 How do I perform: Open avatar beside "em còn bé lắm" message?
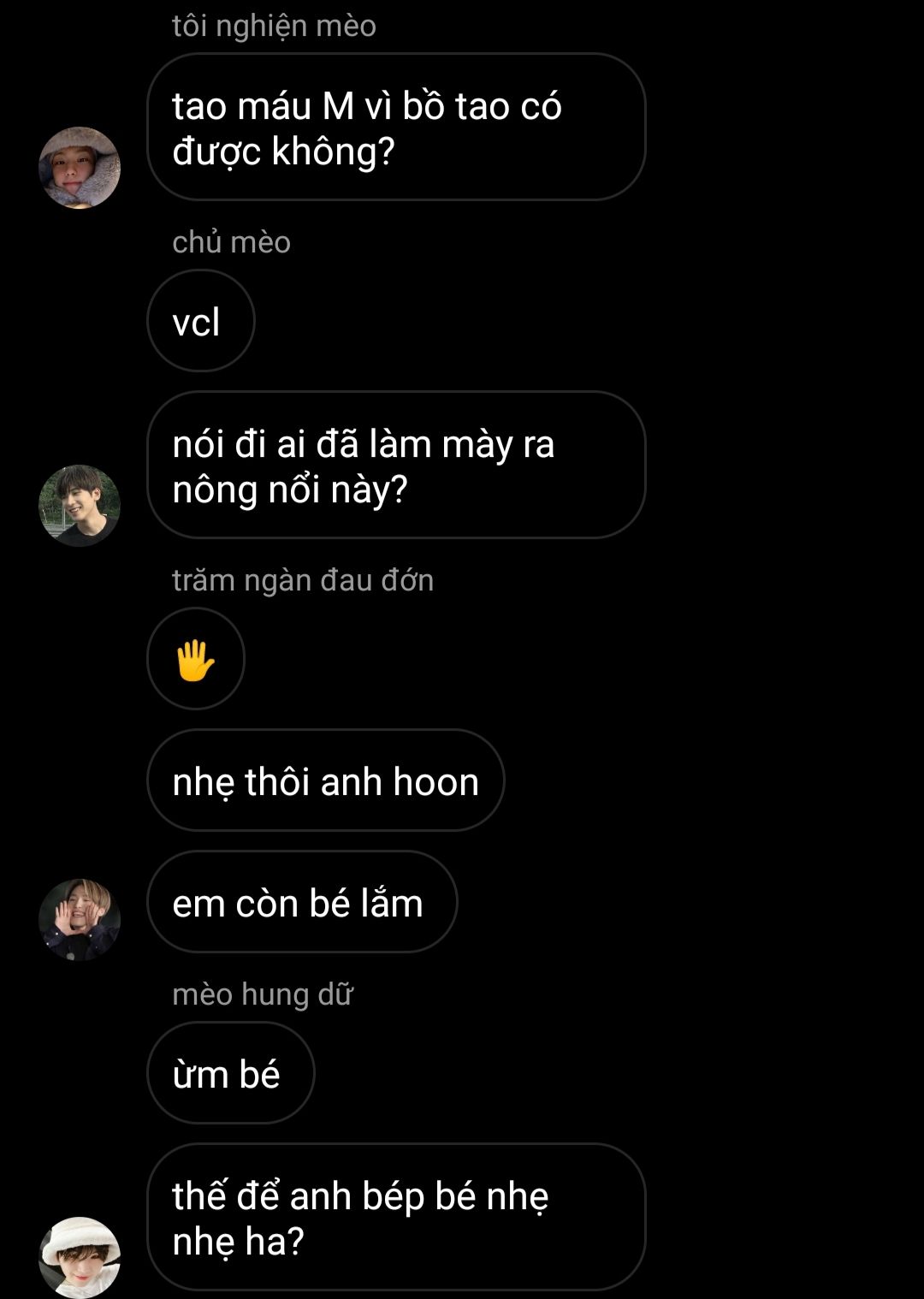click(x=80, y=919)
